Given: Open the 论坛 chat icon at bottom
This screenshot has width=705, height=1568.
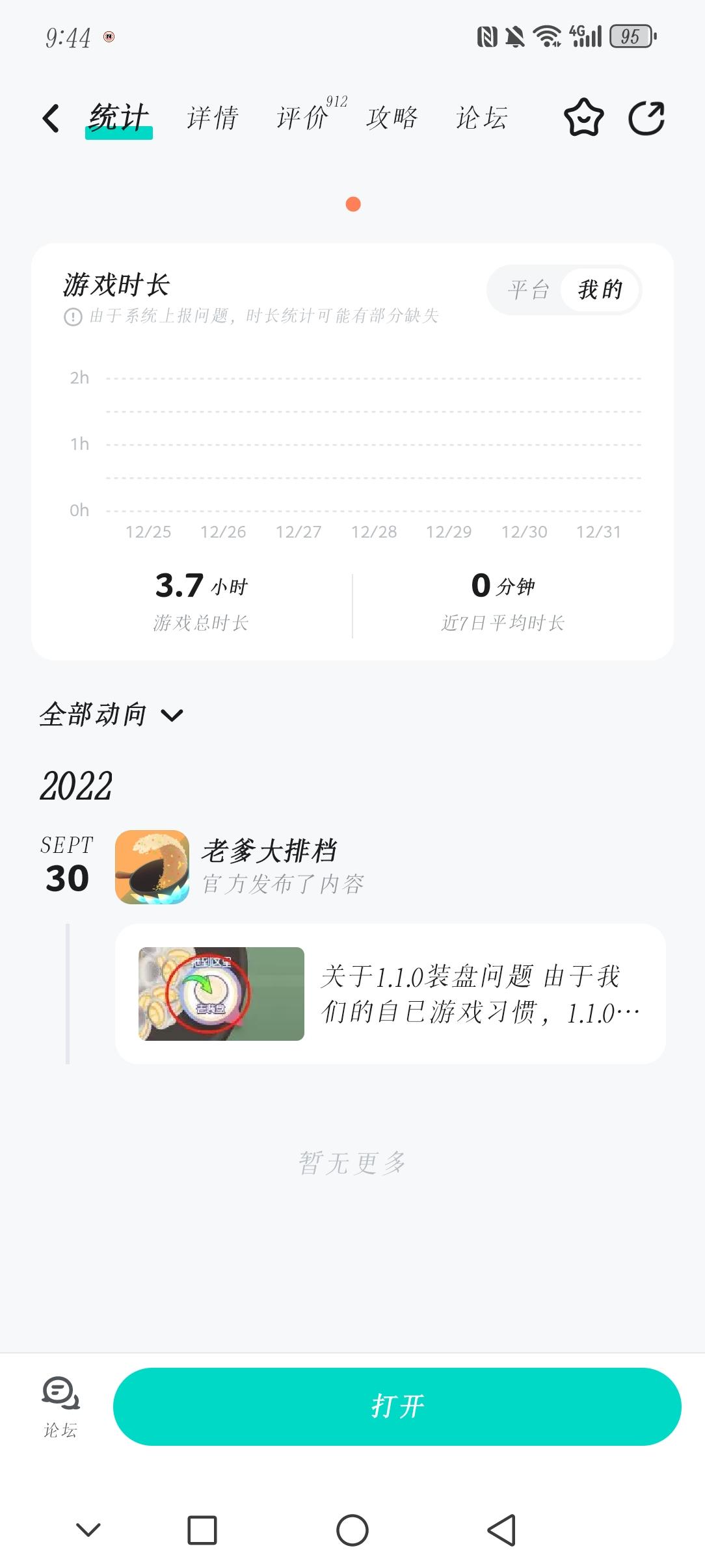Looking at the screenshot, I should point(60,1406).
